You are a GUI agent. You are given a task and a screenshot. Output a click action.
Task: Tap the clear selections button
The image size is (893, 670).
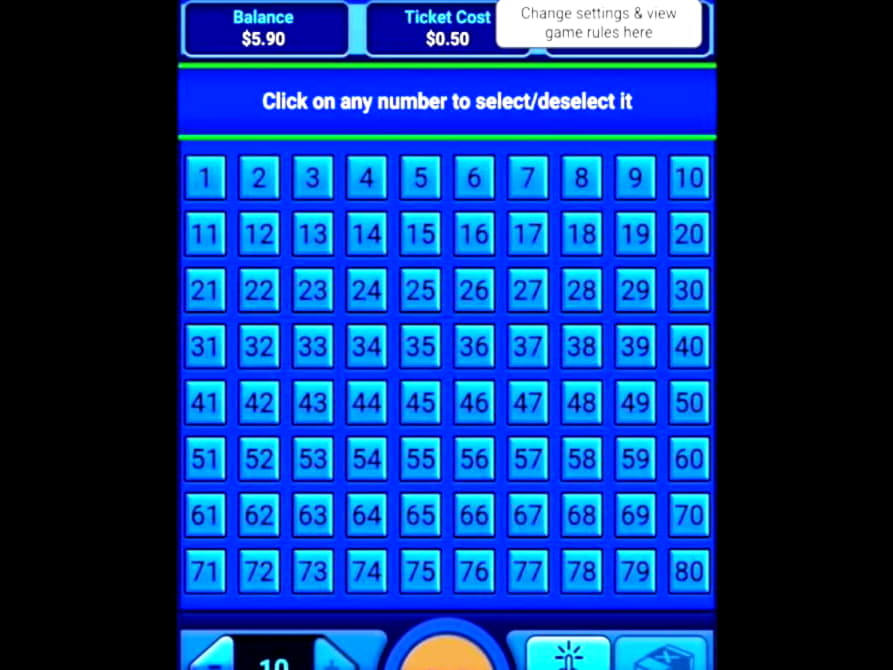664,655
